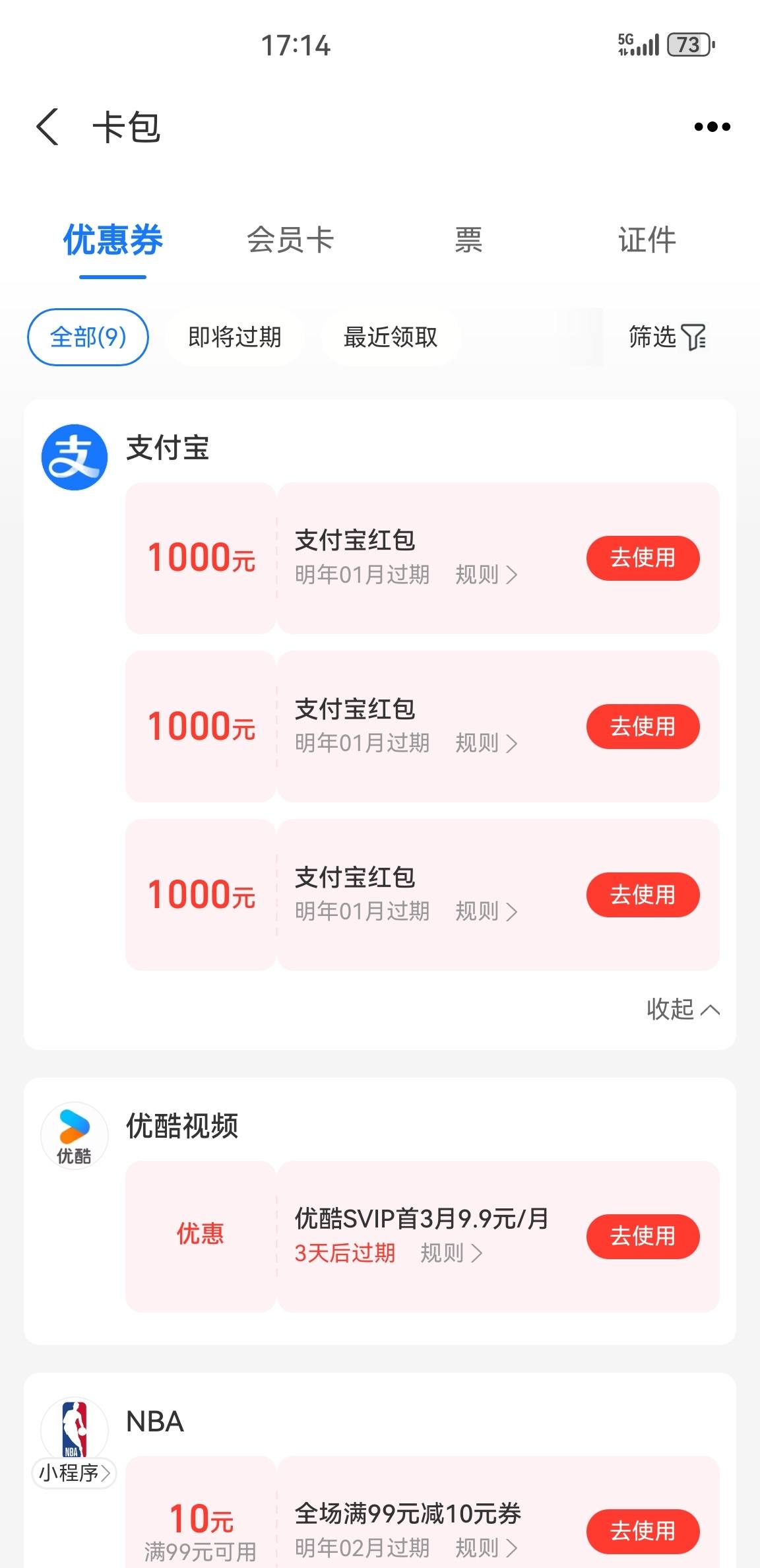Expand 规则 for the first 支付宝红包
The height and width of the screenshot is (1568, 760).
click(x=486, y=575)
